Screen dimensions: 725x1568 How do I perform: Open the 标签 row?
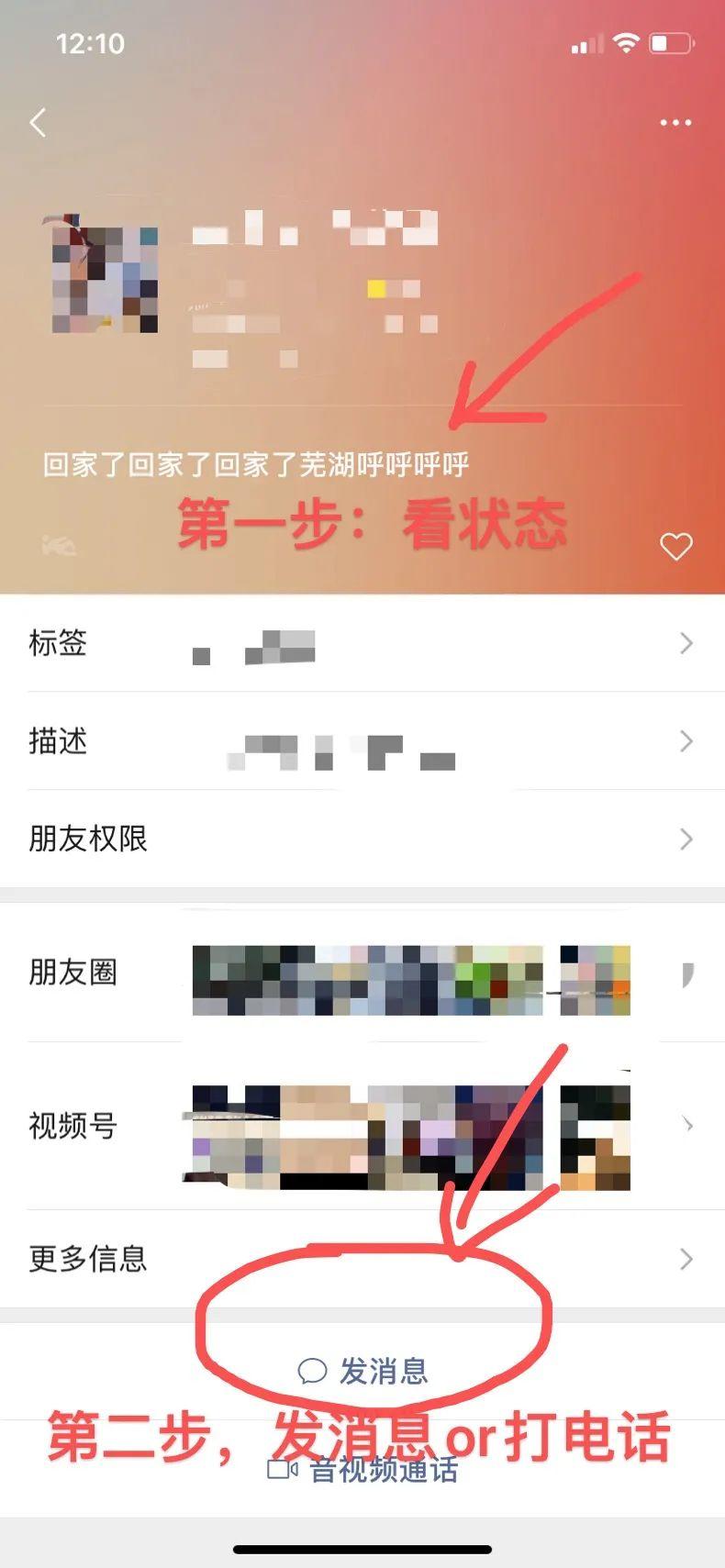[x=362, y=643]
